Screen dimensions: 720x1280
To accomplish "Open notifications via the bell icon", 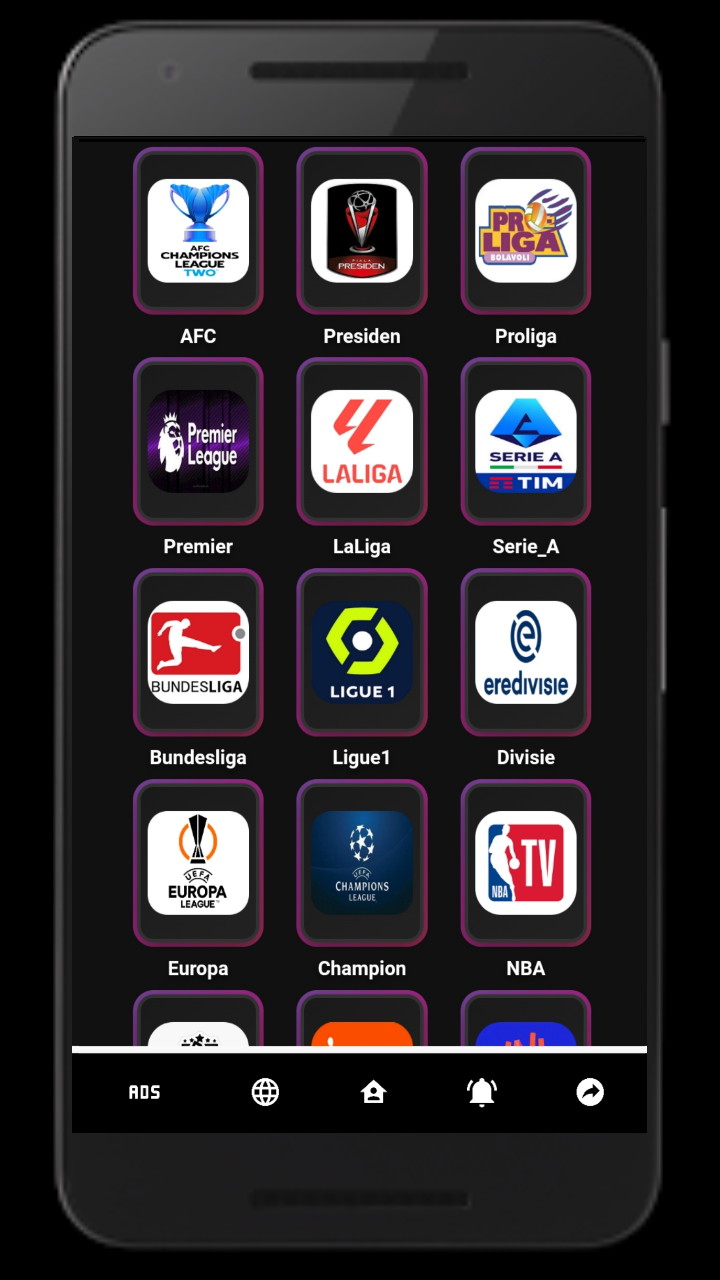I will pyautogui.click(x=481, y=1092).
